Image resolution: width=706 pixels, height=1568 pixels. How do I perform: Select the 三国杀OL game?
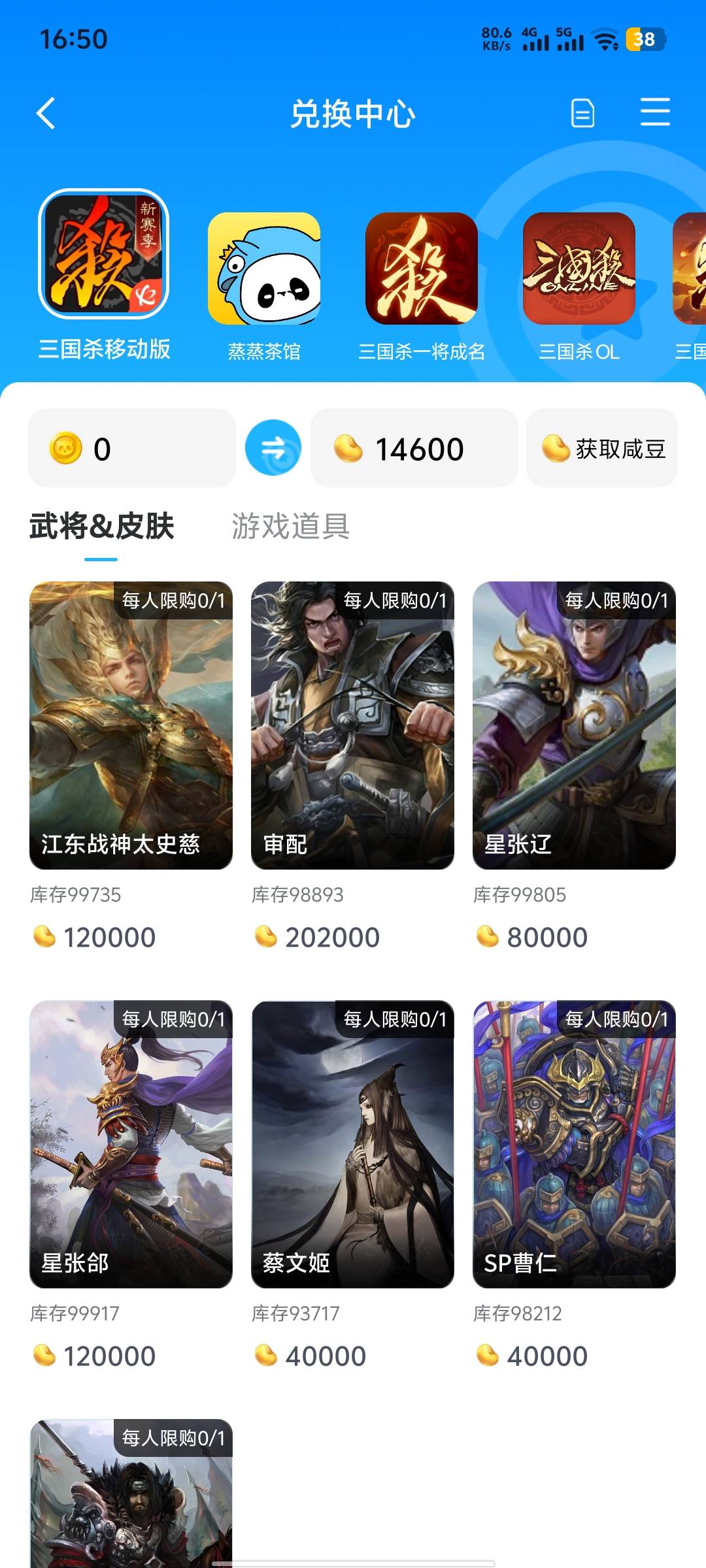(579, 269)
